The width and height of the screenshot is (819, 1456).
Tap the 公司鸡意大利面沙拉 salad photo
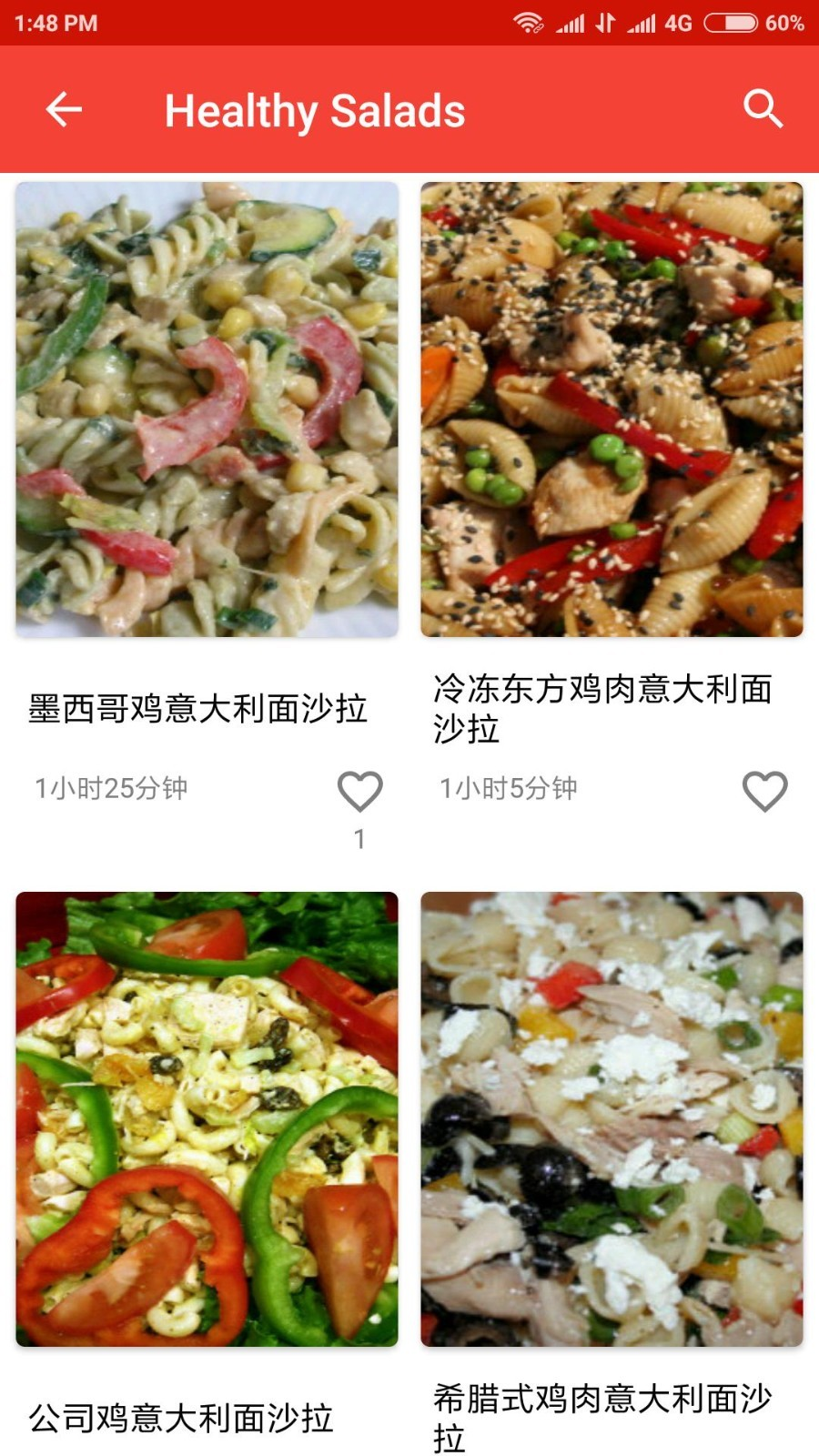(208, 1119)
